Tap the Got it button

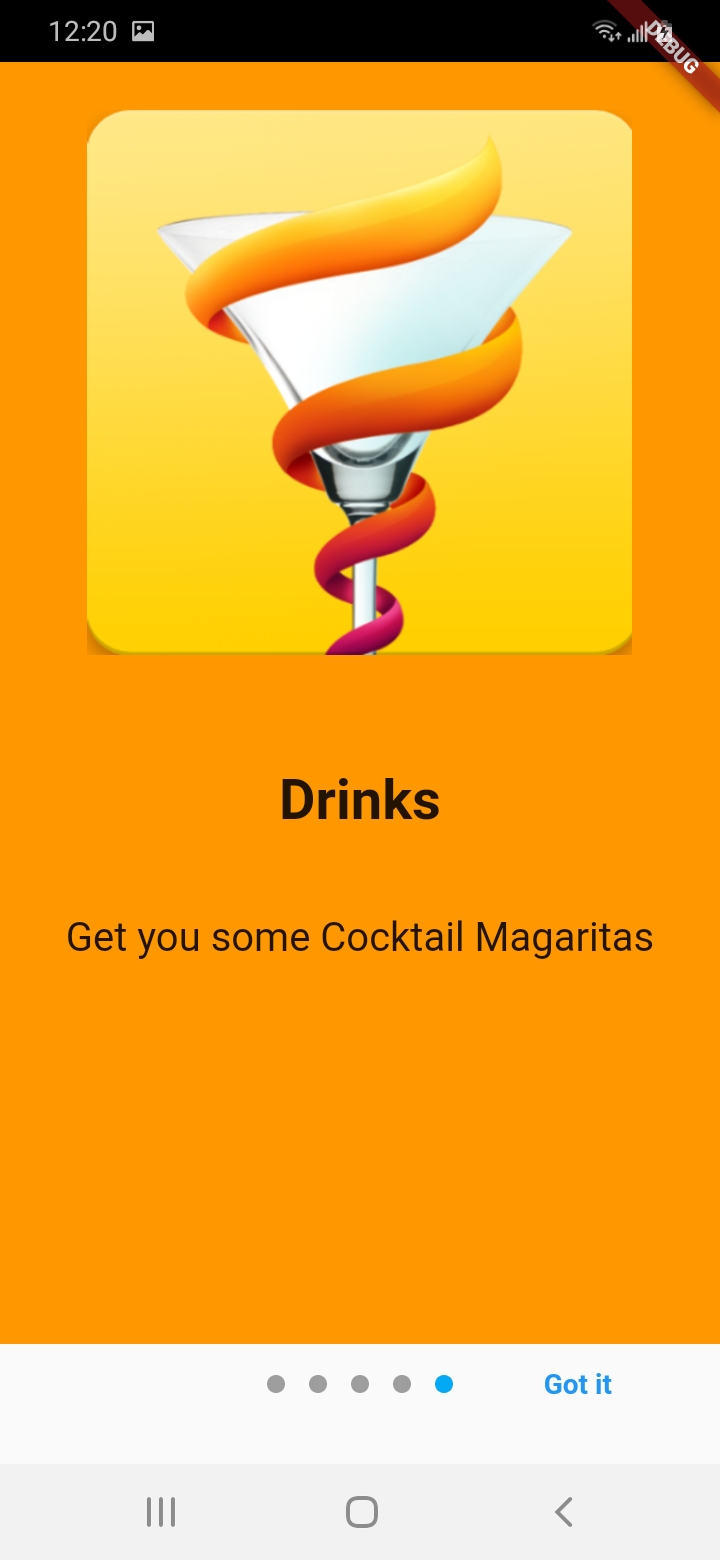pos(578,1384)
